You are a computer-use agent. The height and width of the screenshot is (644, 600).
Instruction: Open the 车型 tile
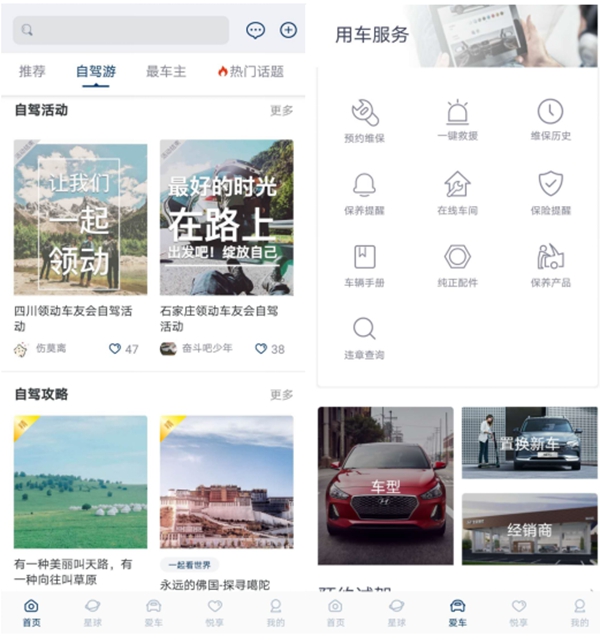(386, 485)
